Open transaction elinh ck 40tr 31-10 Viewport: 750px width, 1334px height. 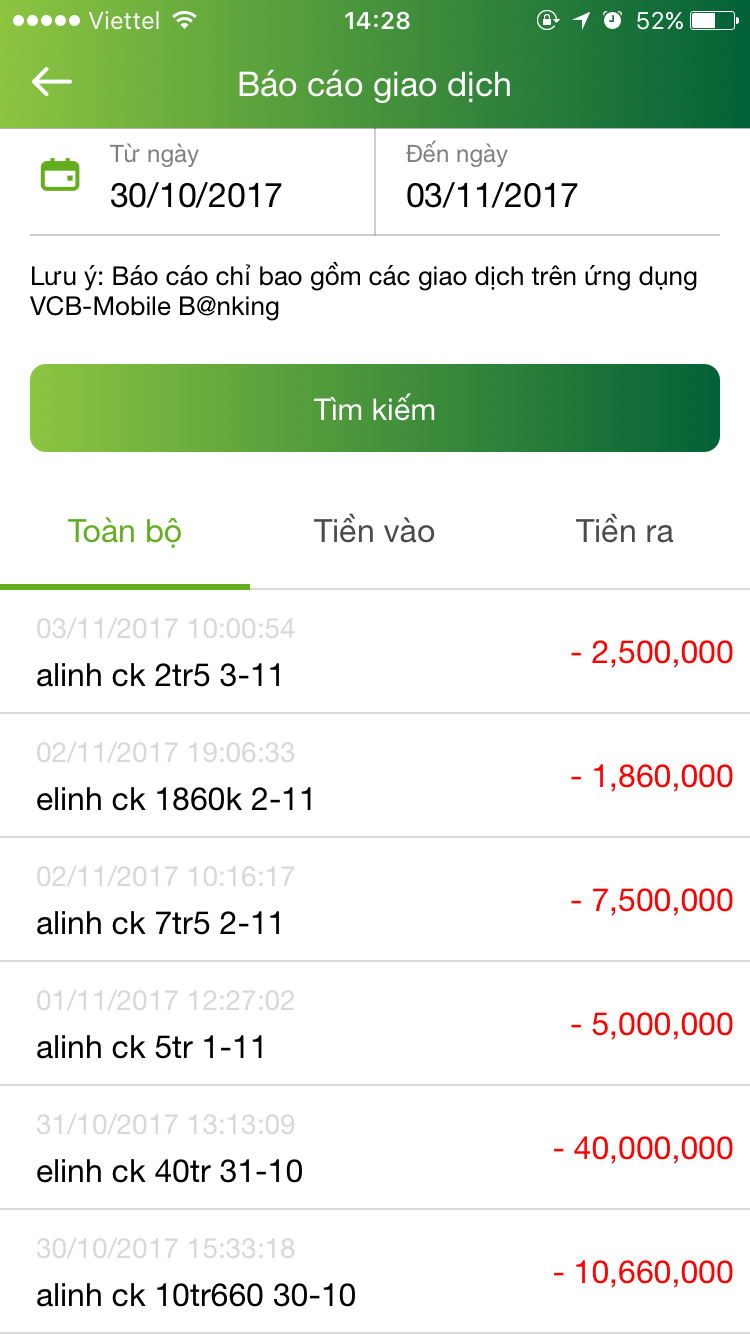(x=375, y=1148)
